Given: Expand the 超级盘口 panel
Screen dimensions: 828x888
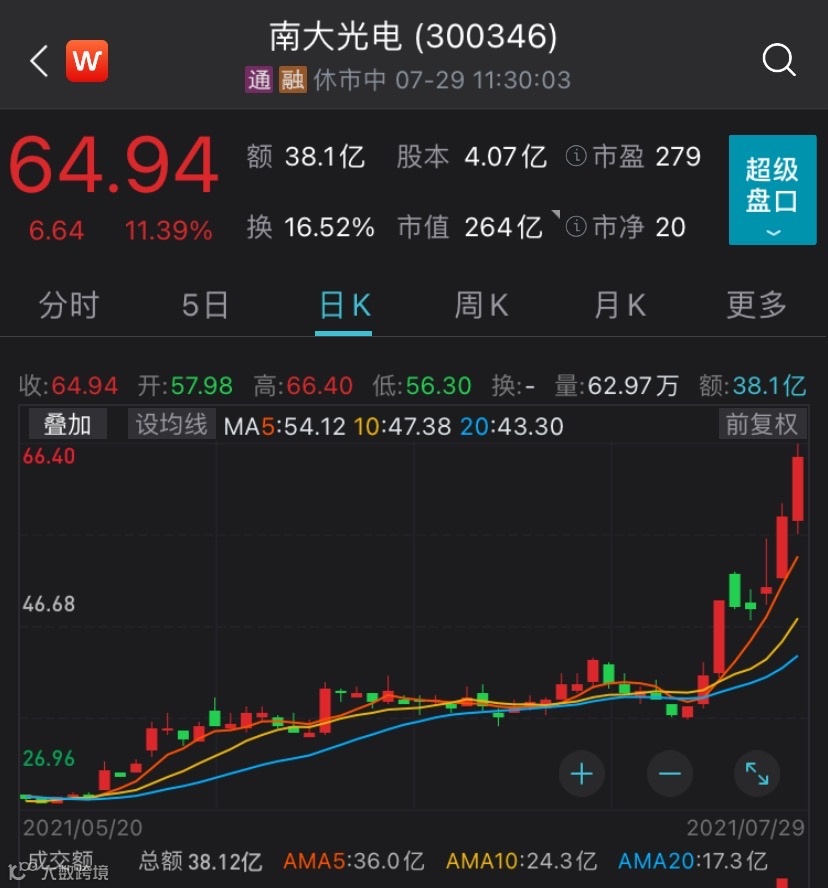Looking at the screenshot, I should (772, 190).
